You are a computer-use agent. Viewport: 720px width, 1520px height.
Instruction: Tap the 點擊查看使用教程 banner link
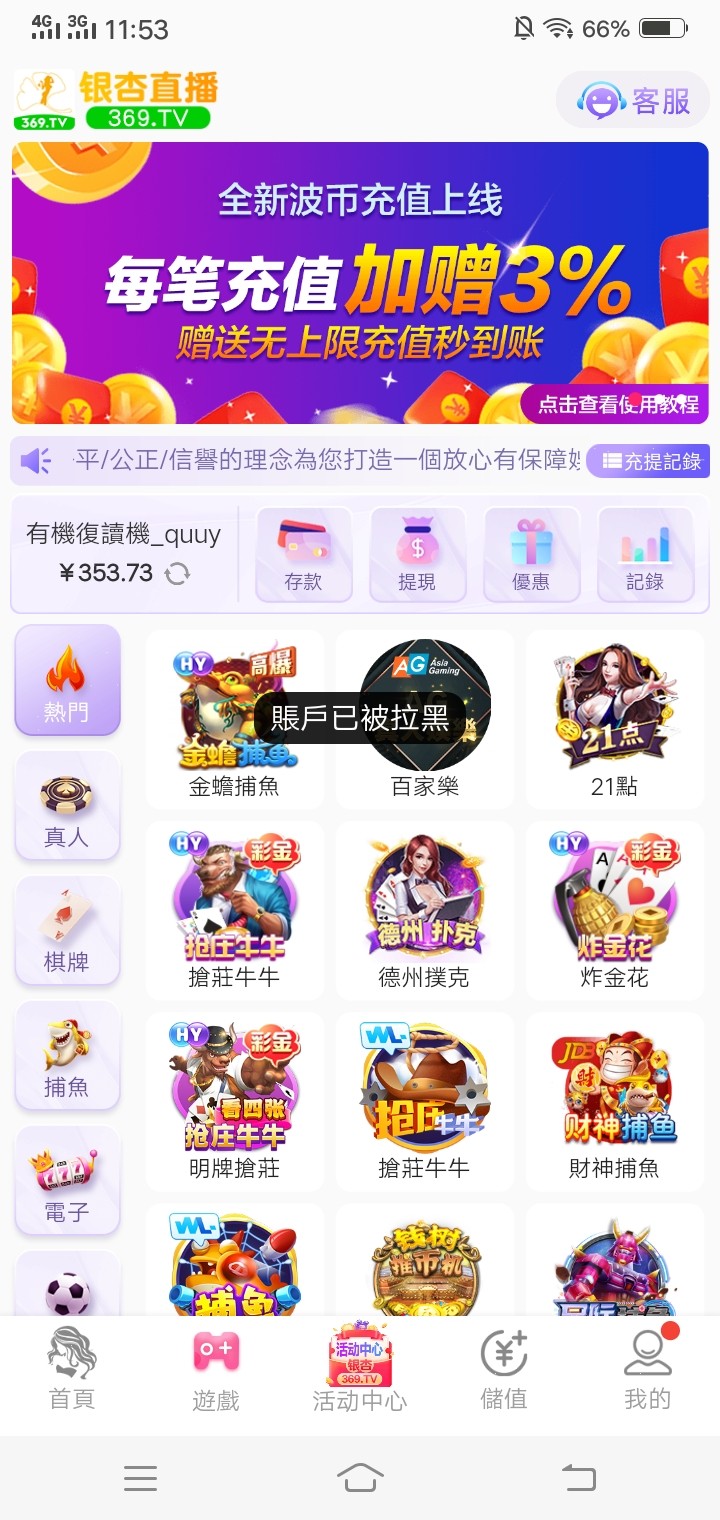click(617, 404)
